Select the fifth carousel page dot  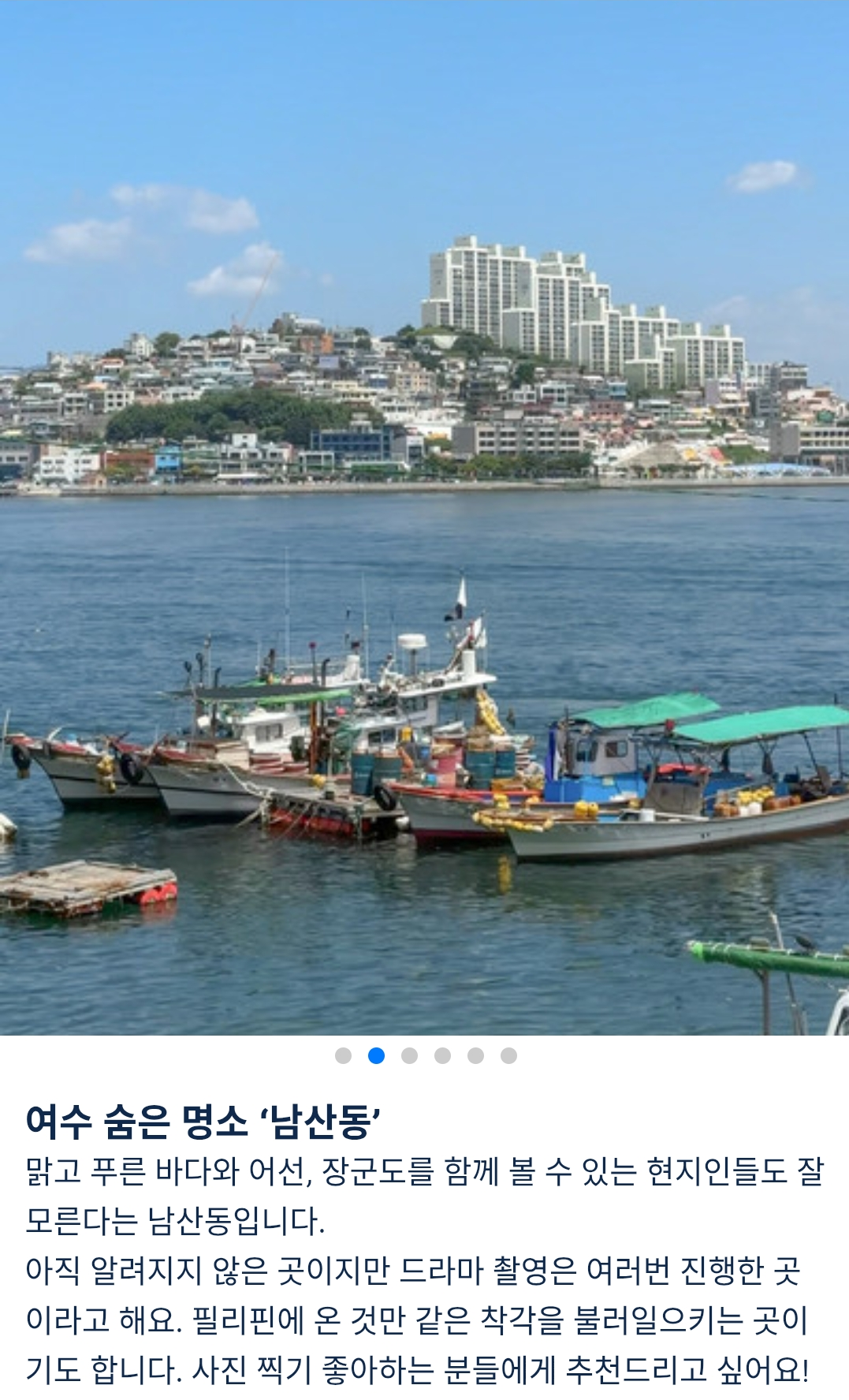(475, 1055)
